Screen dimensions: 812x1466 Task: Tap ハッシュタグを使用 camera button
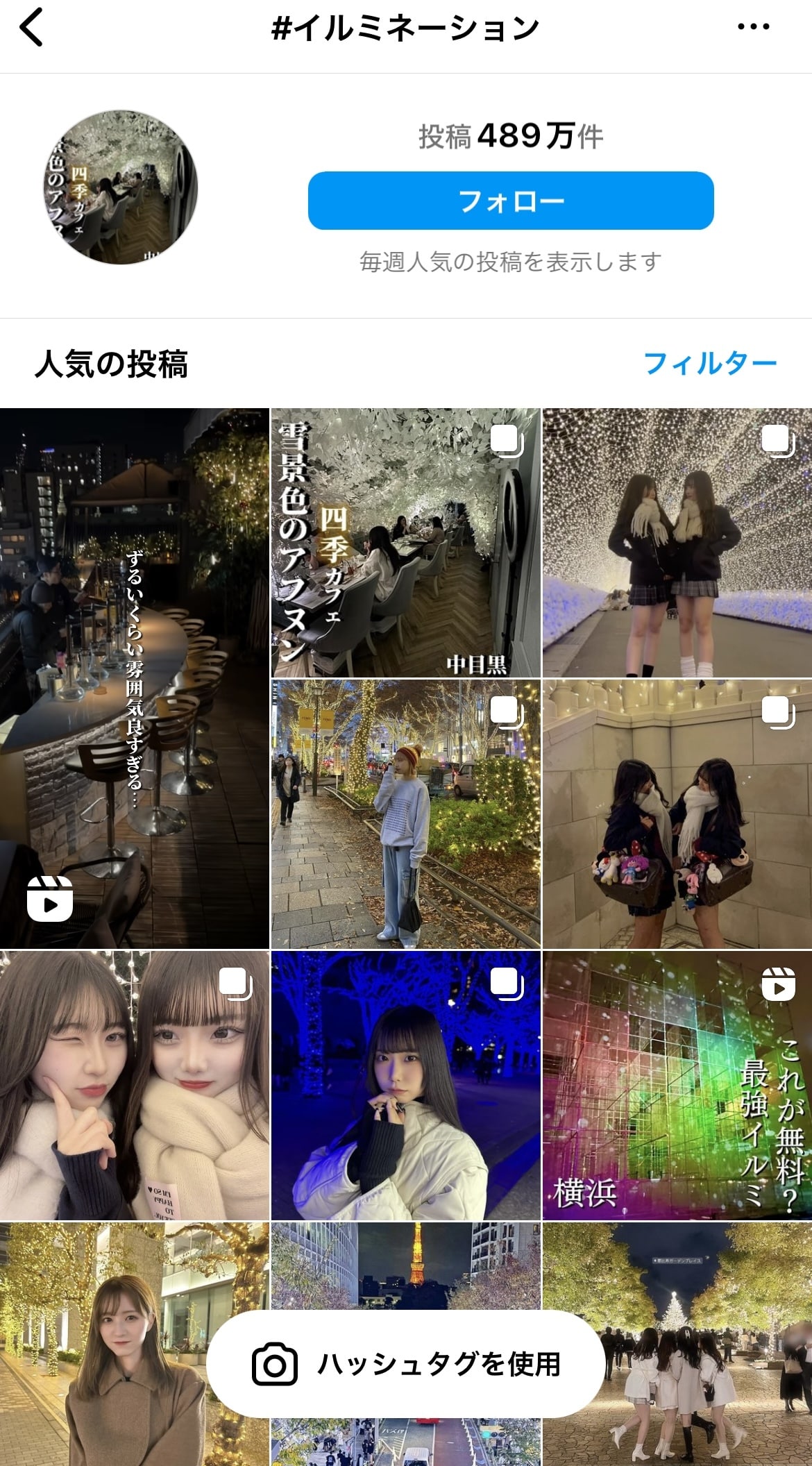(405, 1364)
